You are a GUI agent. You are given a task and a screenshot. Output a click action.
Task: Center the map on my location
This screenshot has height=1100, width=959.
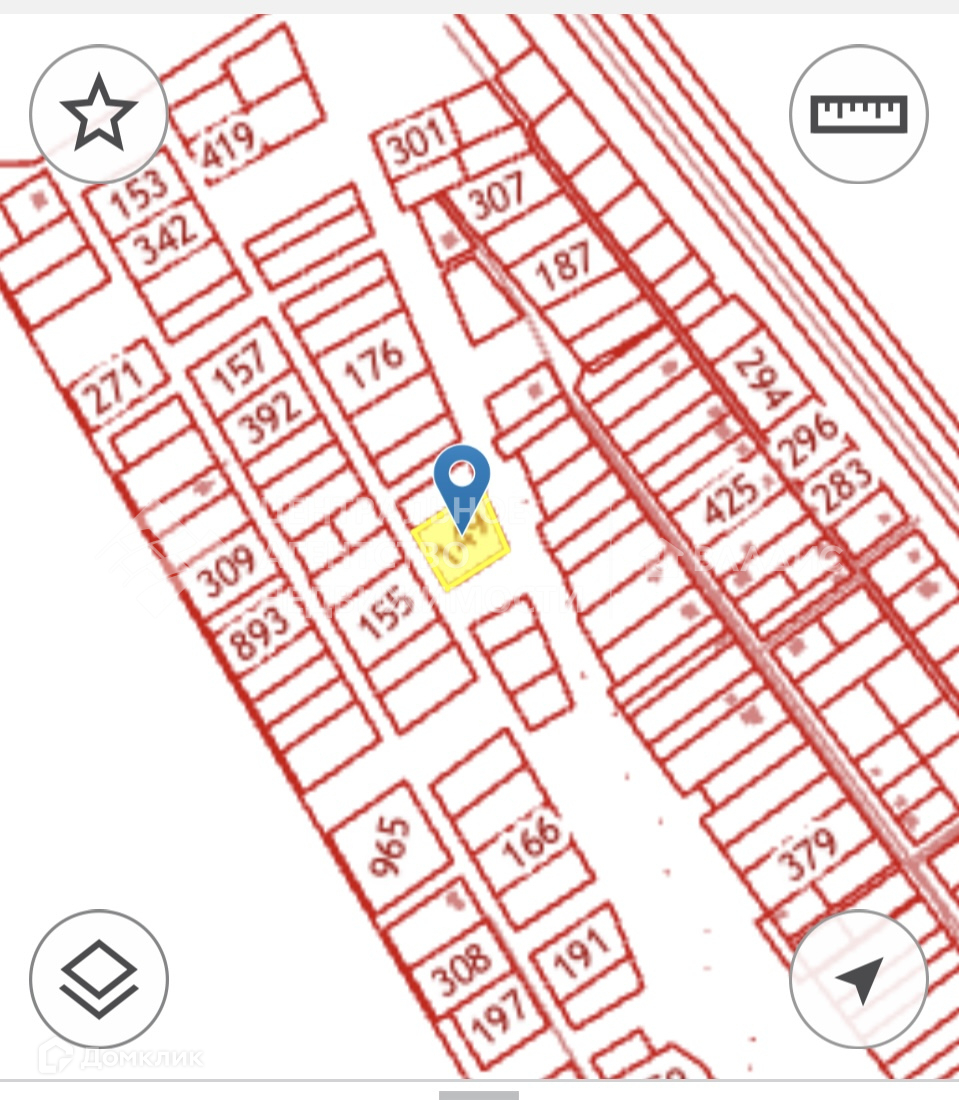tap(859, 979)
